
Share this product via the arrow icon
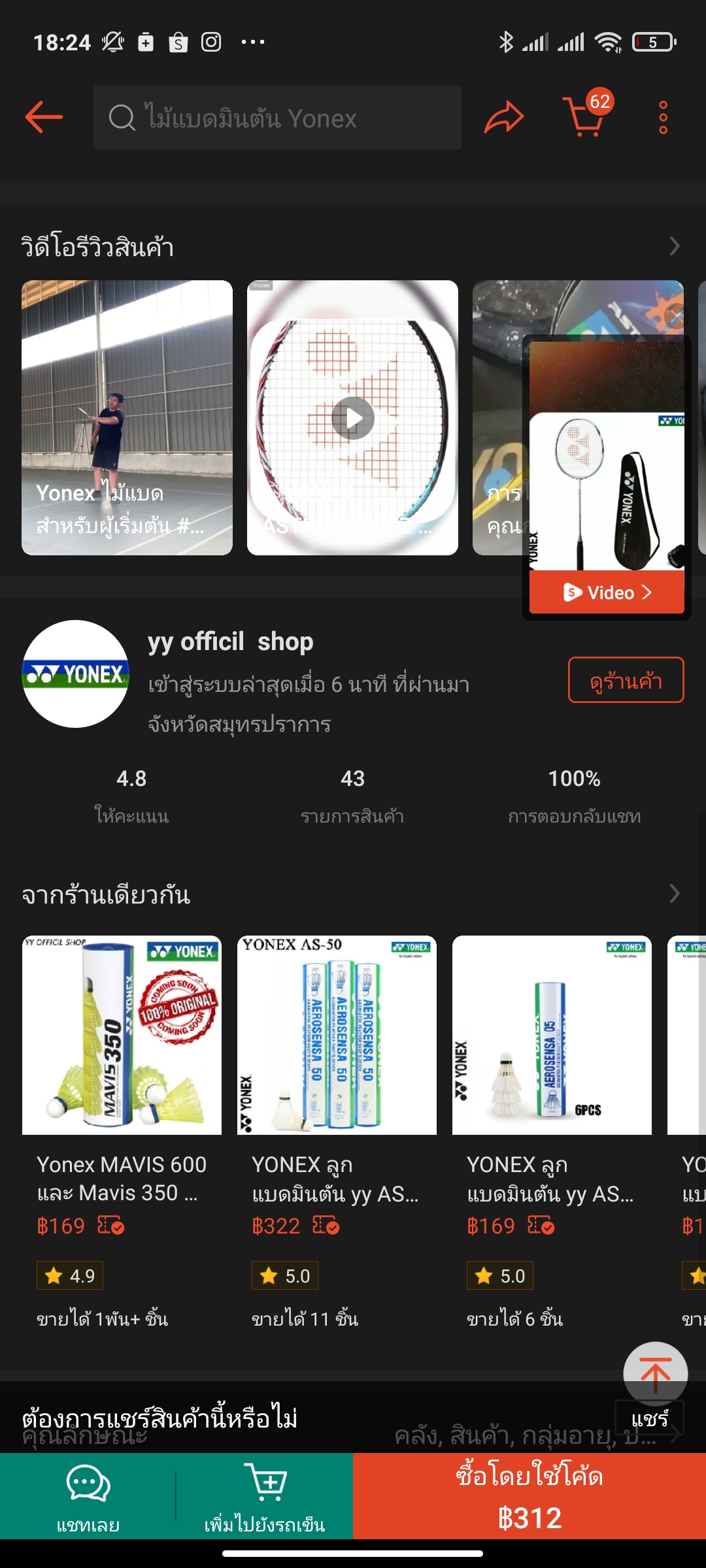click(x=503, y=118)
